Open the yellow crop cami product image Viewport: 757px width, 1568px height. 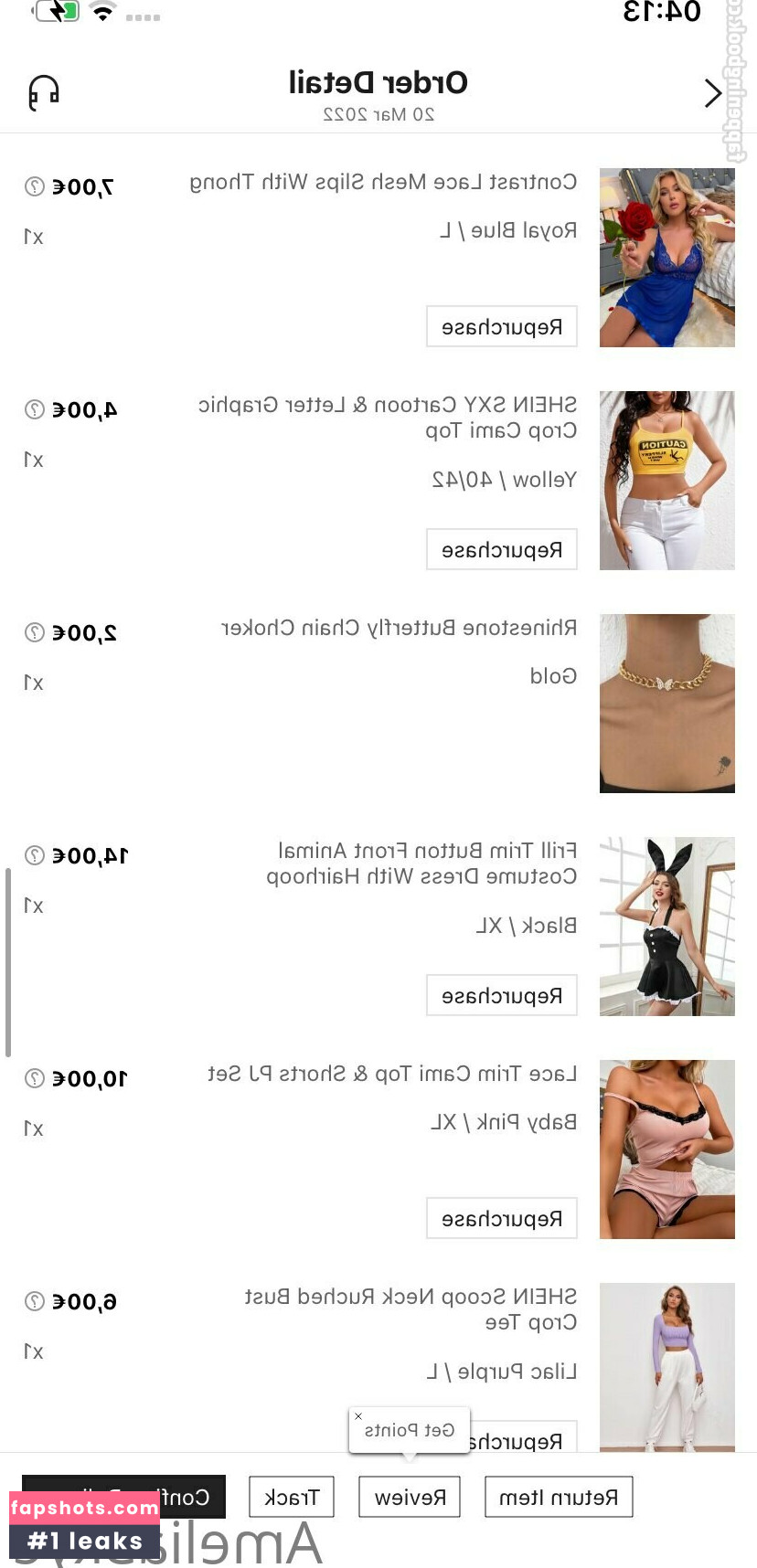coord(666,481)
